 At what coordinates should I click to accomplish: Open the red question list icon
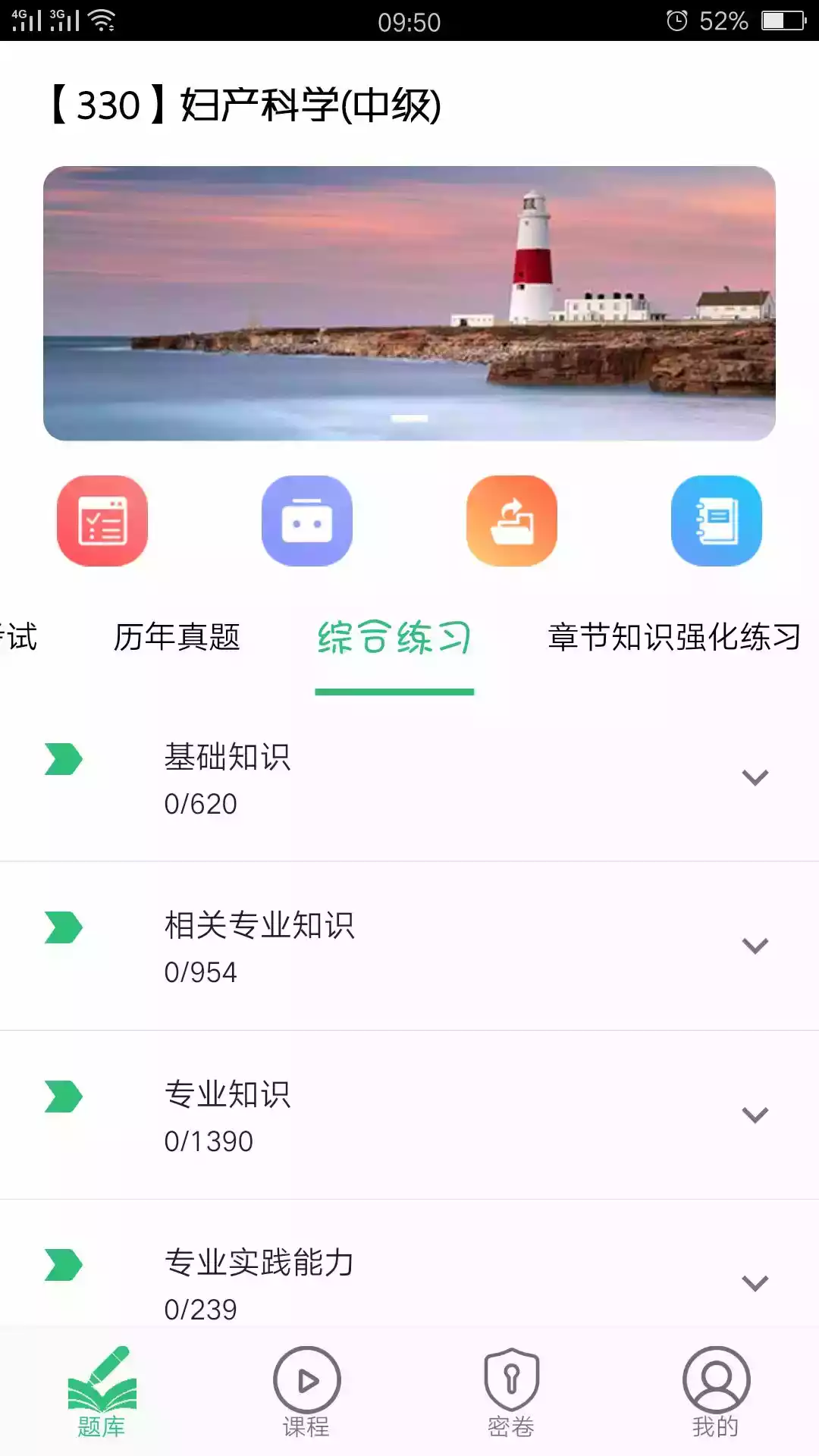(x=103, y=522)
